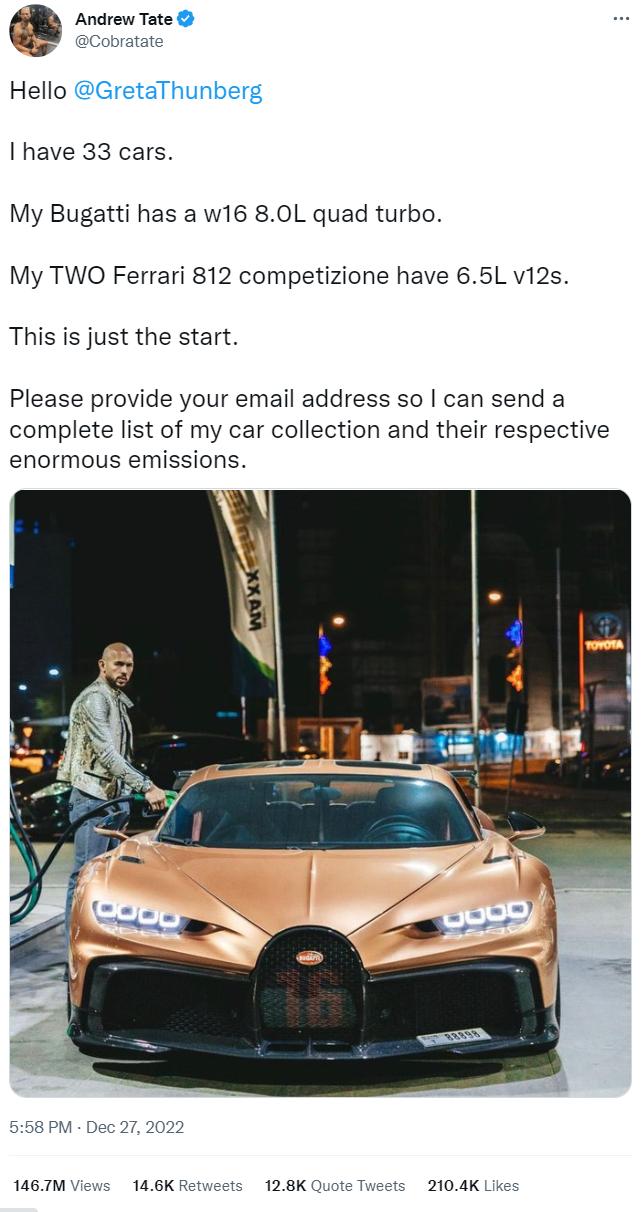This screenshot has height=1212, width=641.
Task: Open Andrew Tate's profile picture
Action: pos(35,31)
